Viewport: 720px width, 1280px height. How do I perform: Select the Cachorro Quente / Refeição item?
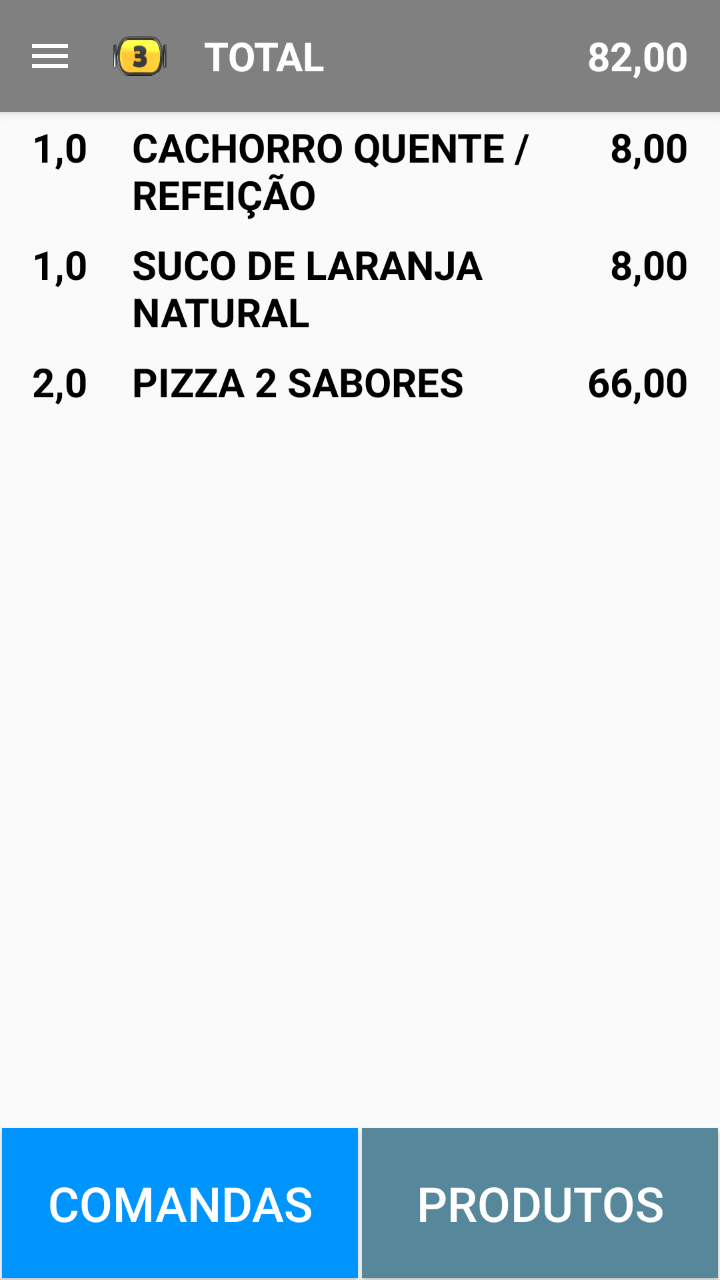330,173
